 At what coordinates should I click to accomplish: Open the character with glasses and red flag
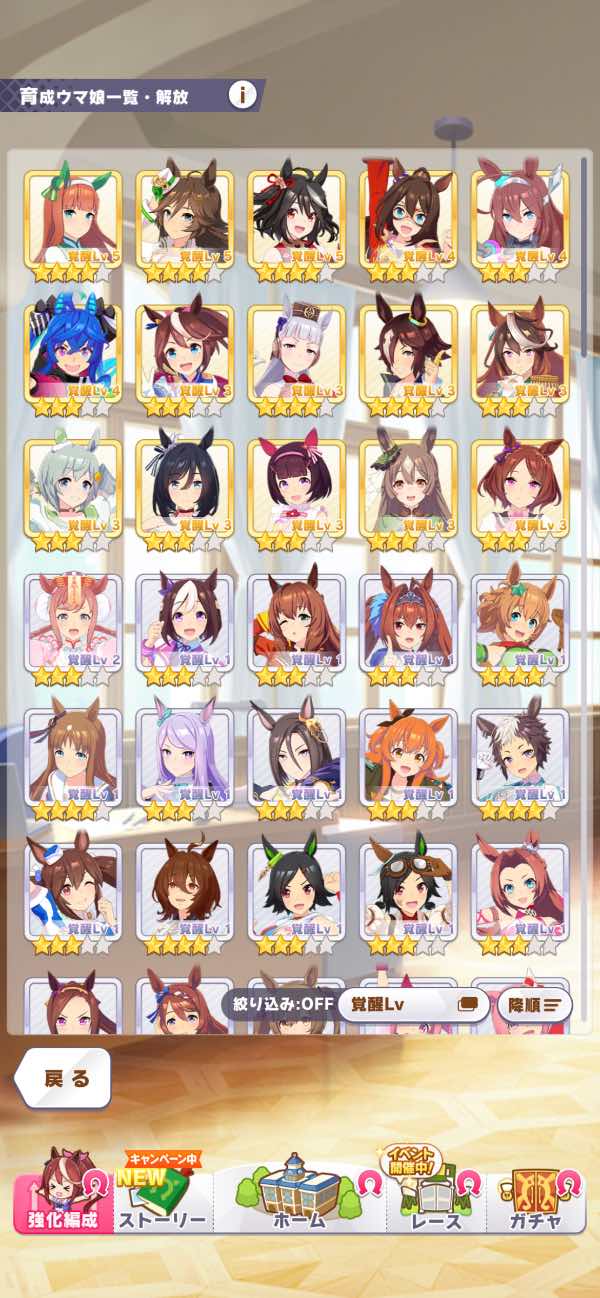[x=408, y=218]
